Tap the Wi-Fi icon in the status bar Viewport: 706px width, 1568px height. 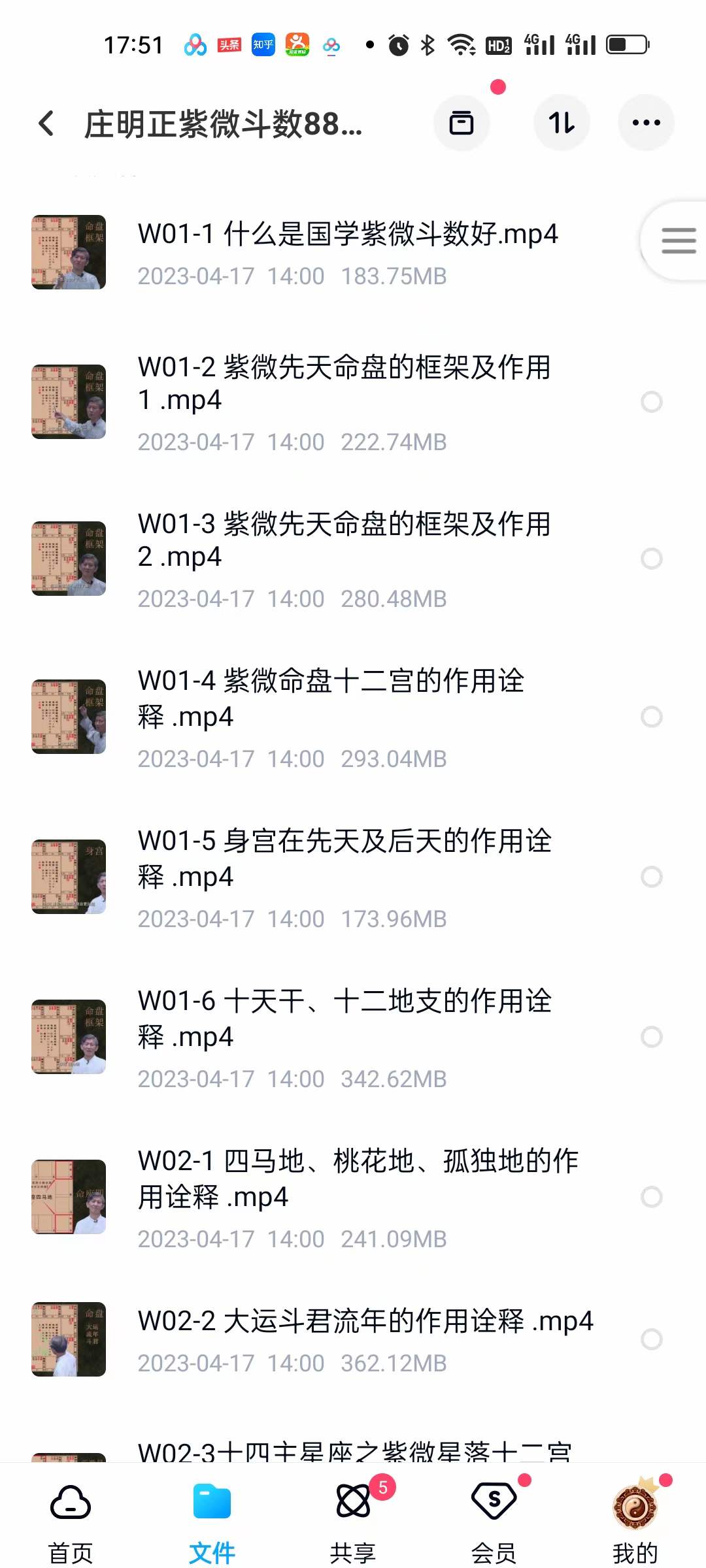click(462, 44)
